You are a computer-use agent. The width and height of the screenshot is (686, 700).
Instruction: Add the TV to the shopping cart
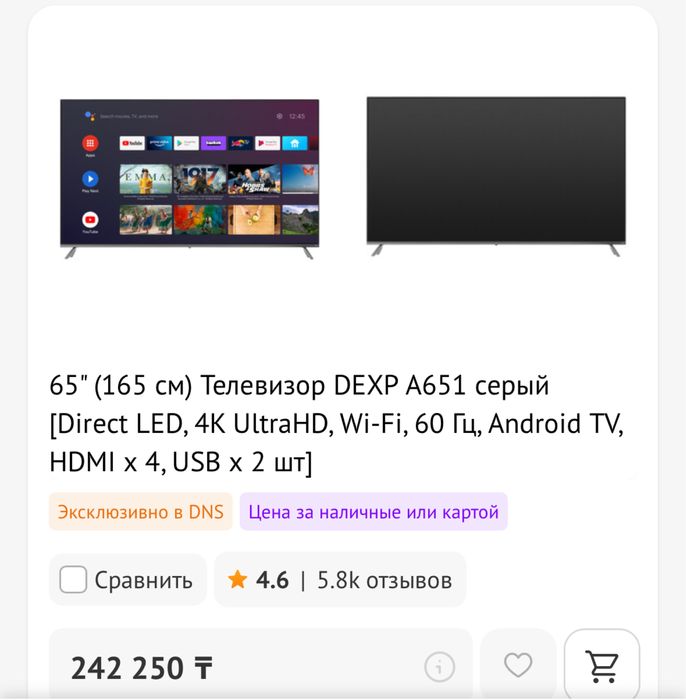pyautogui.click(x=602, y=665)
